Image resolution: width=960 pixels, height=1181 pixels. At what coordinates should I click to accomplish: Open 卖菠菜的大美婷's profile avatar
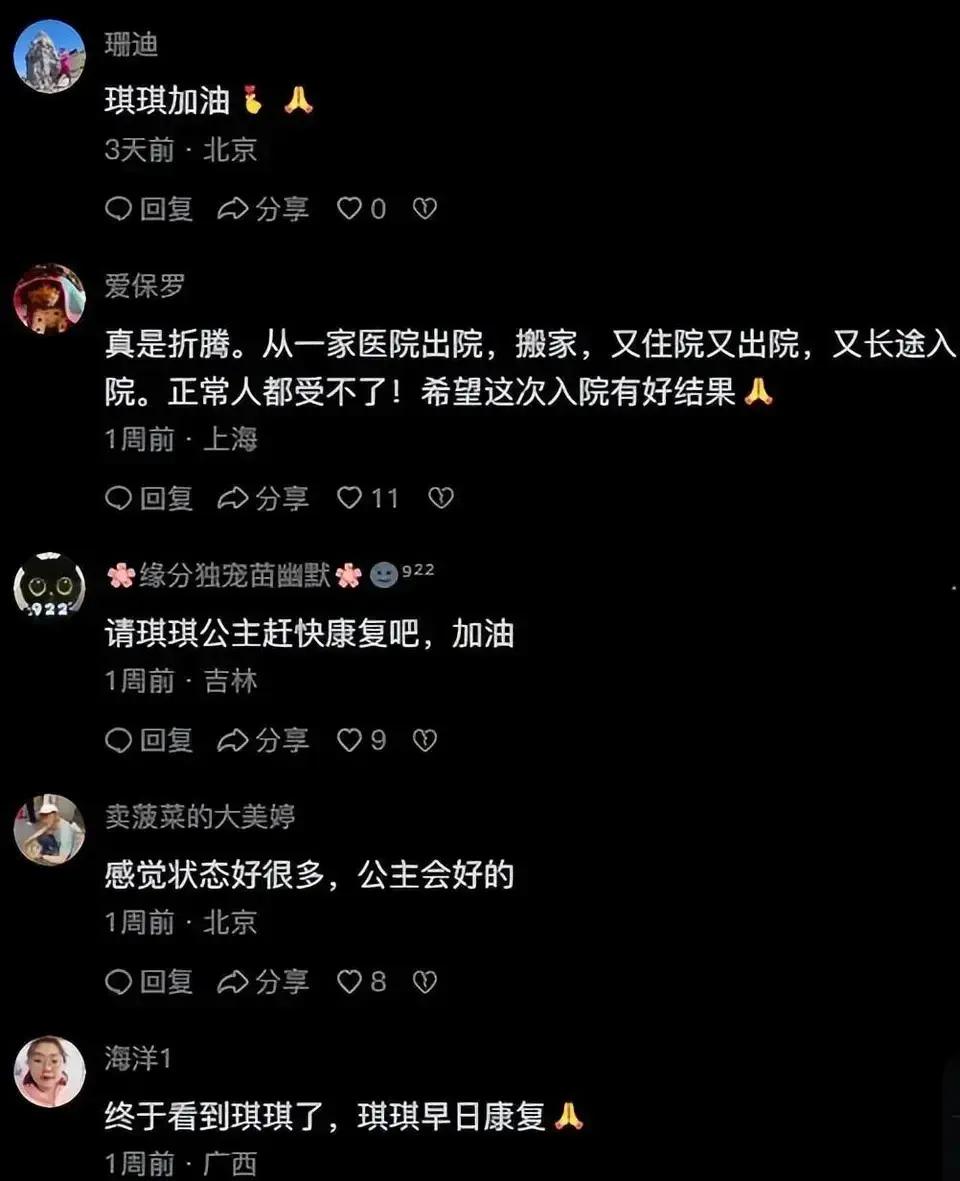coord(49,830)
